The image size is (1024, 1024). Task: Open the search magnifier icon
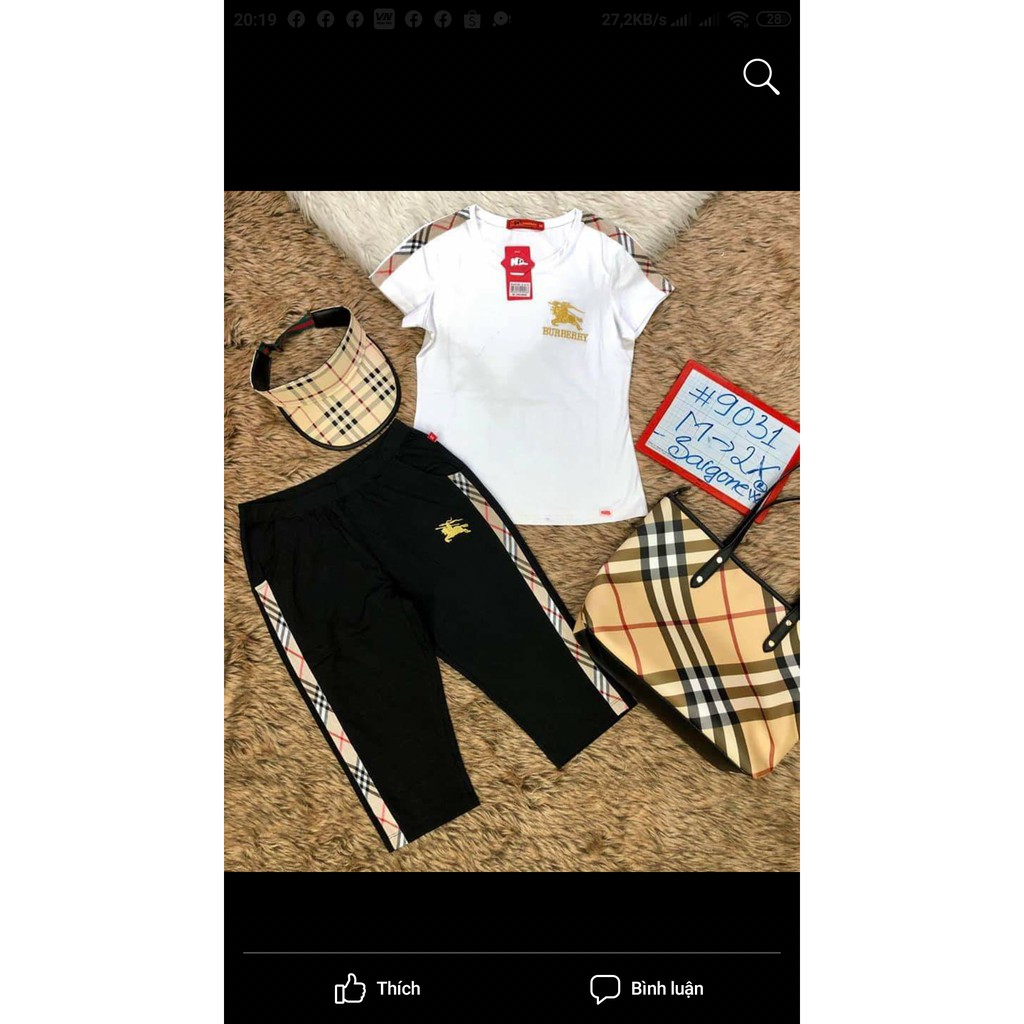click(761, 76)
